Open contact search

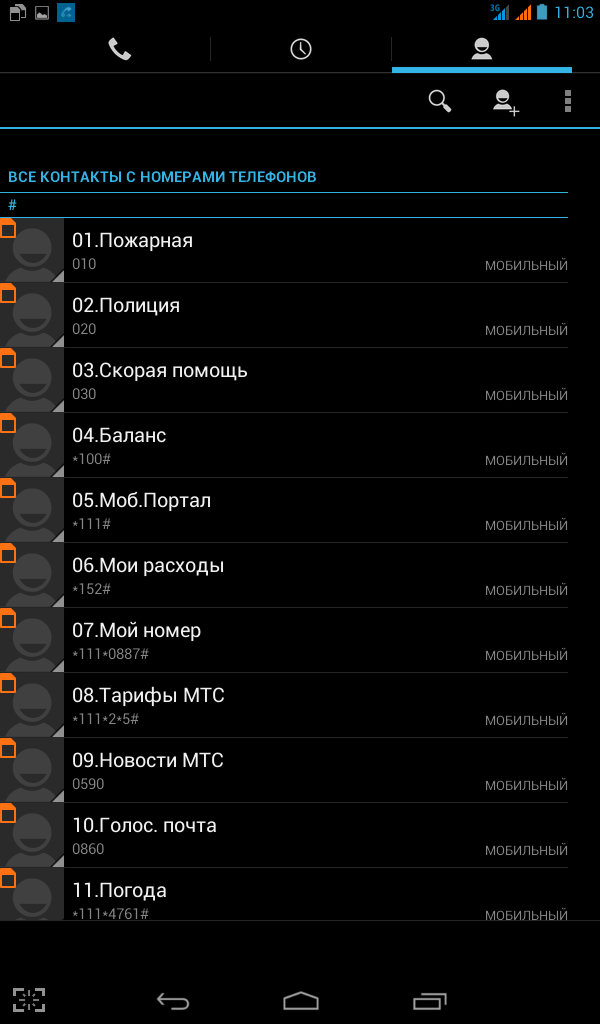(440, 101)
